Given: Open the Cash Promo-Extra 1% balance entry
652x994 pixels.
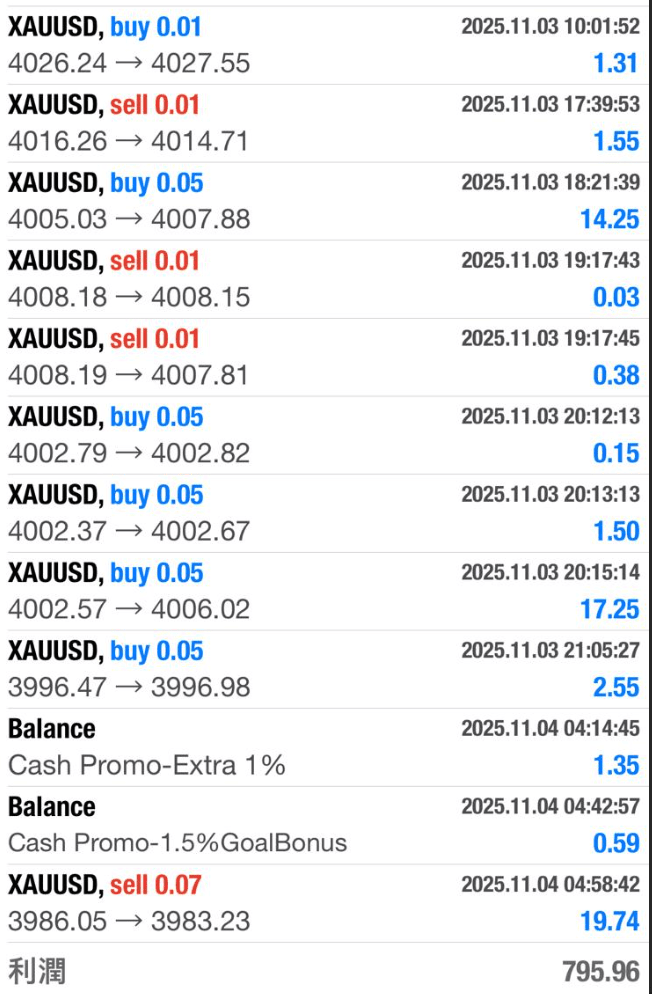Looking at the screenshot, I should click(x=325, y=747).
